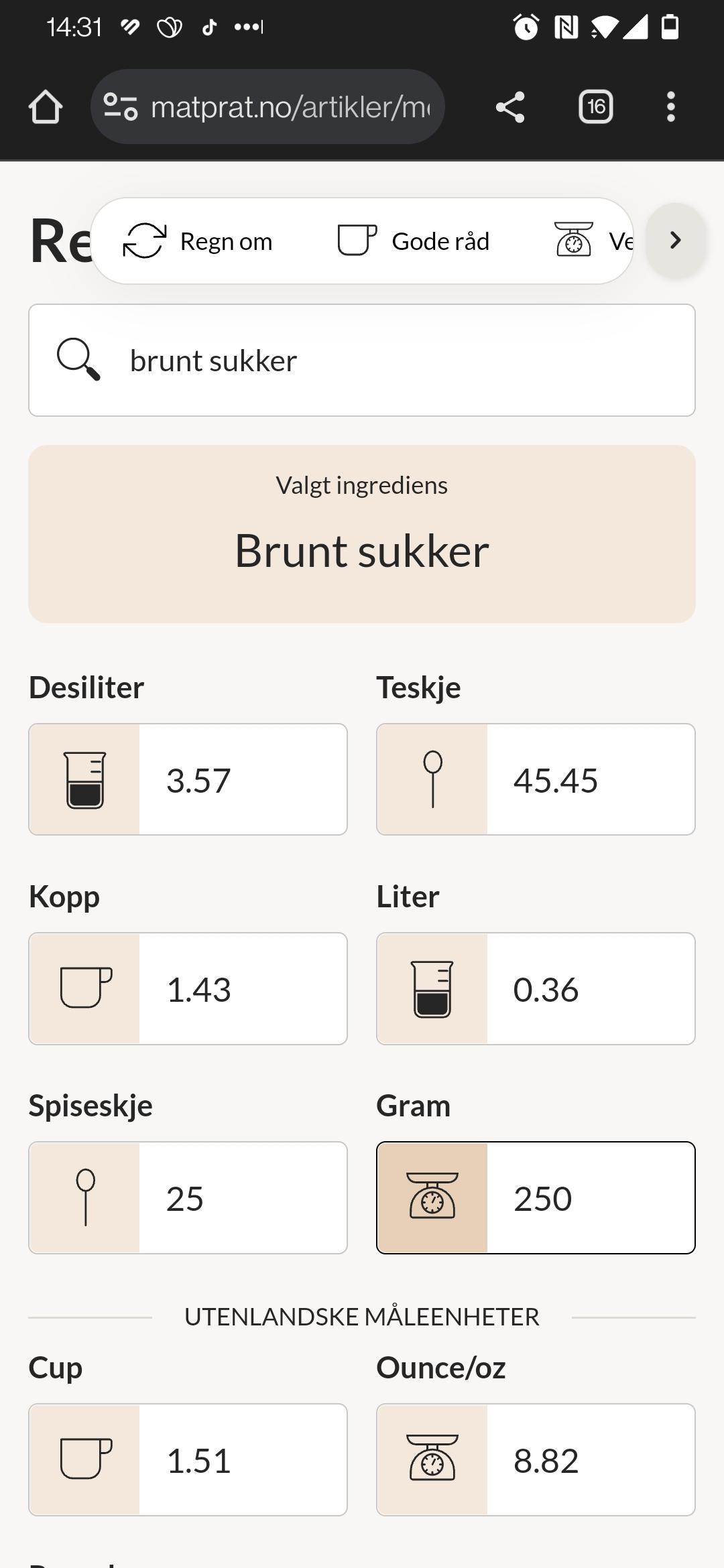
Task: Open the tab switcher showing 16 tabs
Action: (x=596, y=107)
